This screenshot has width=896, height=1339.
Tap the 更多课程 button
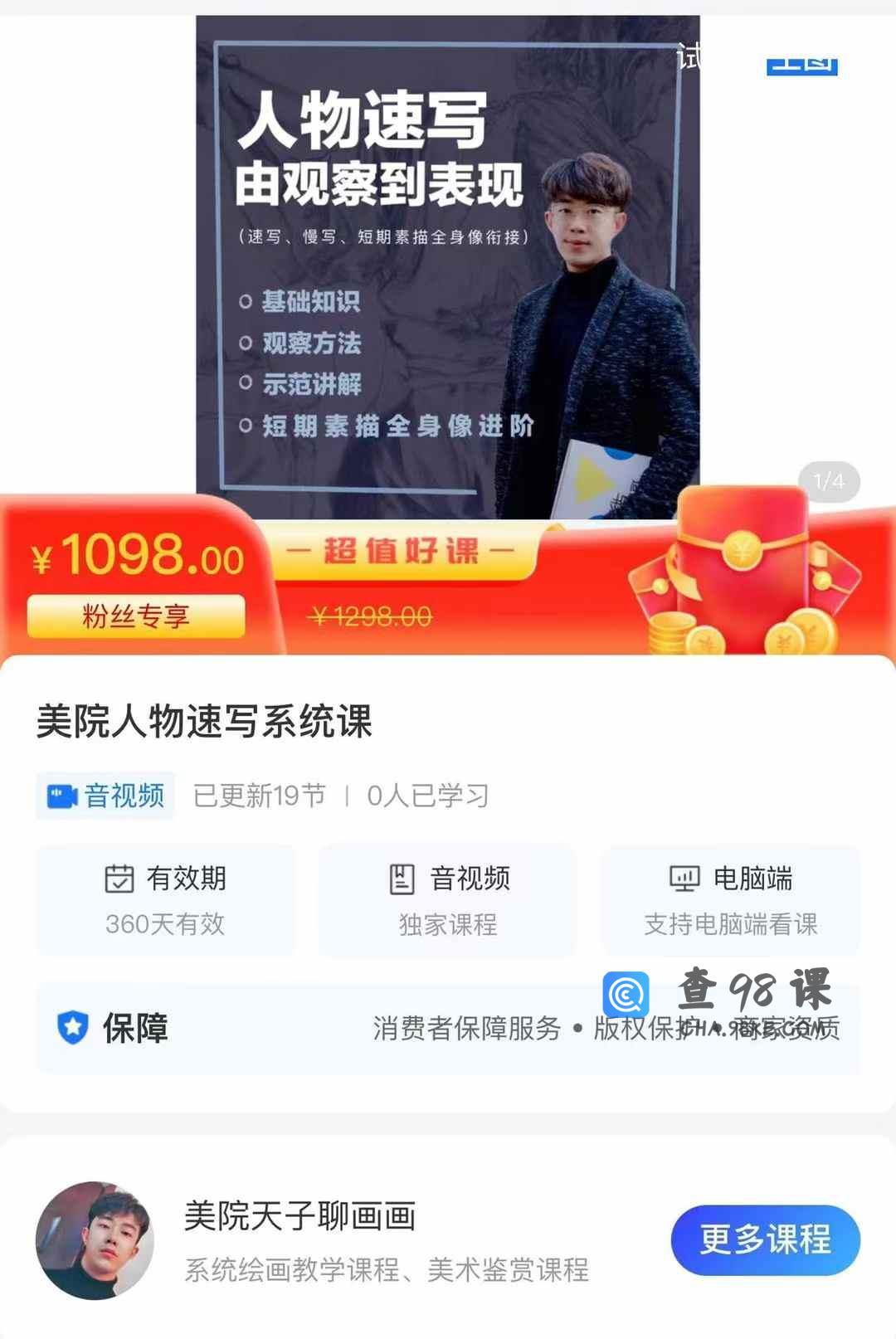(x=765, y=1239)
